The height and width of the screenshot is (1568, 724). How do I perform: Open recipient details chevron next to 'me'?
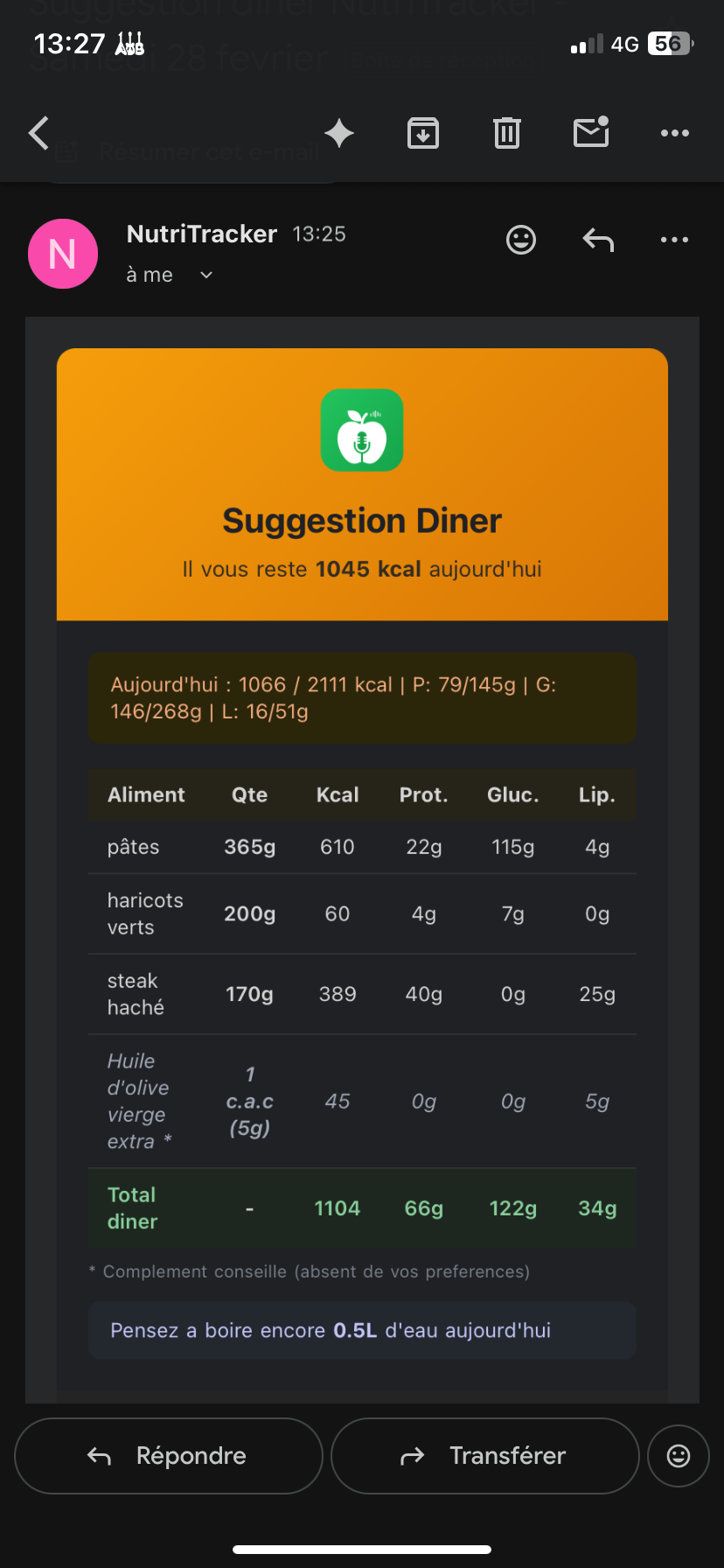[205, 275]
